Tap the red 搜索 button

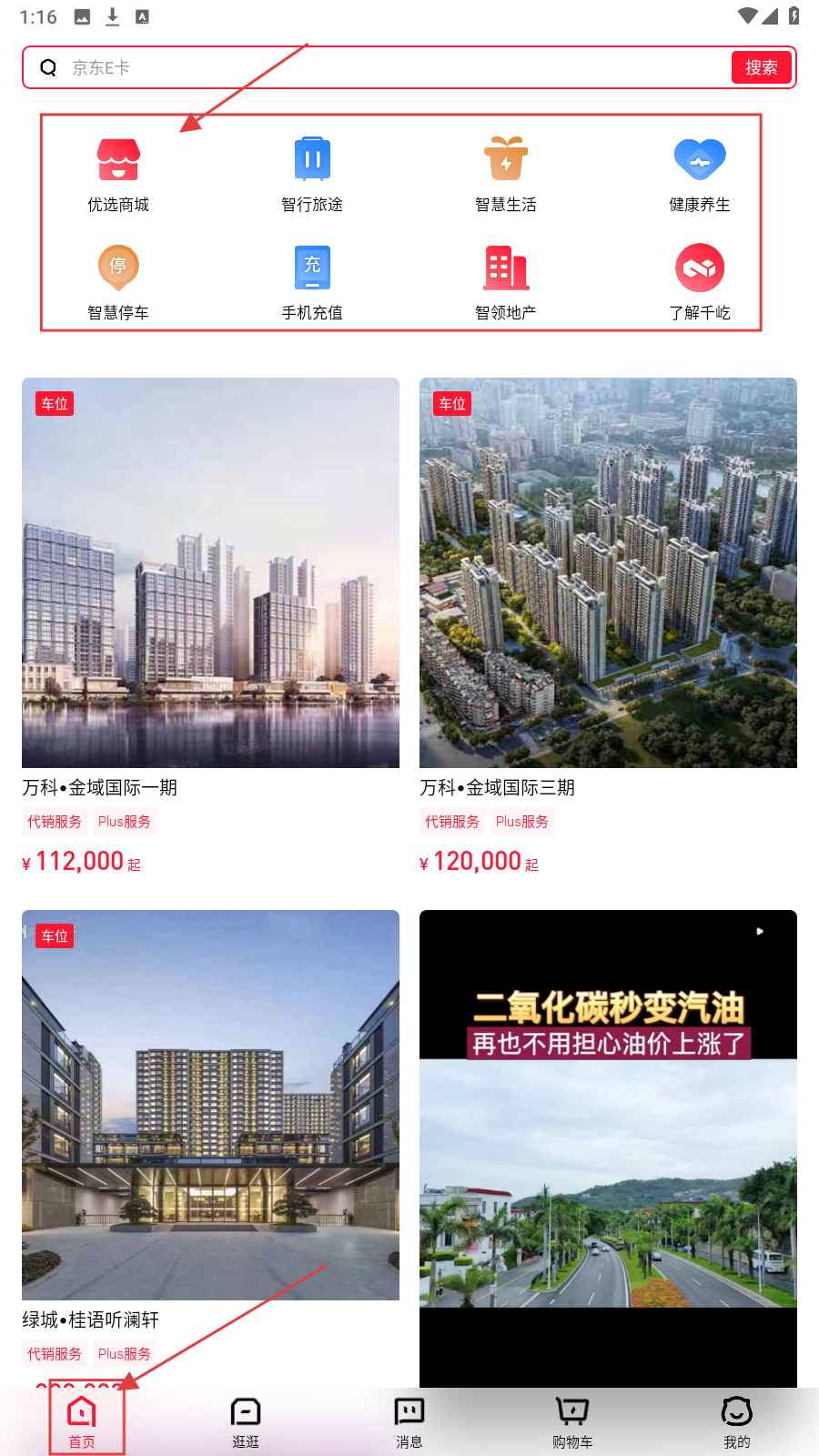point(761,67)
